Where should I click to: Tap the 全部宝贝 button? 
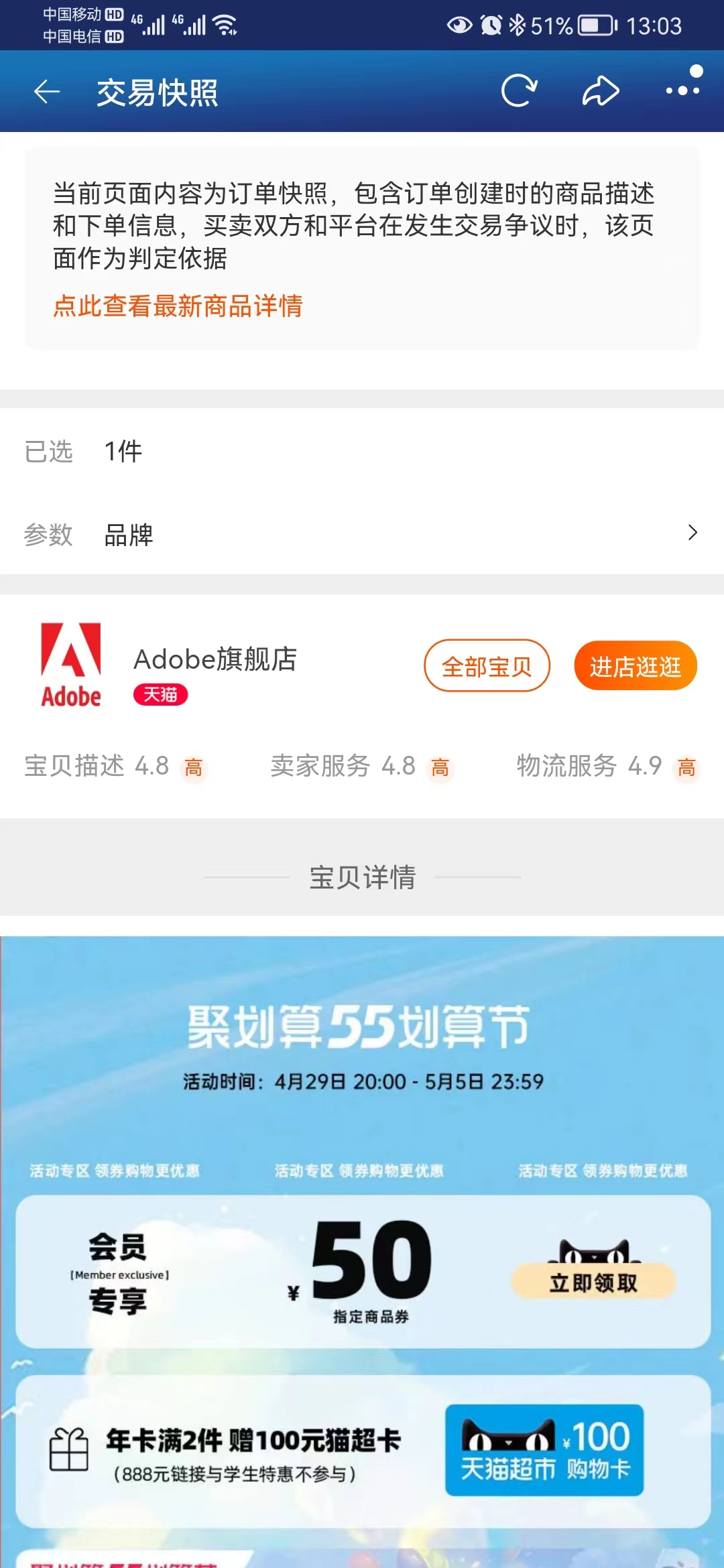487,666
